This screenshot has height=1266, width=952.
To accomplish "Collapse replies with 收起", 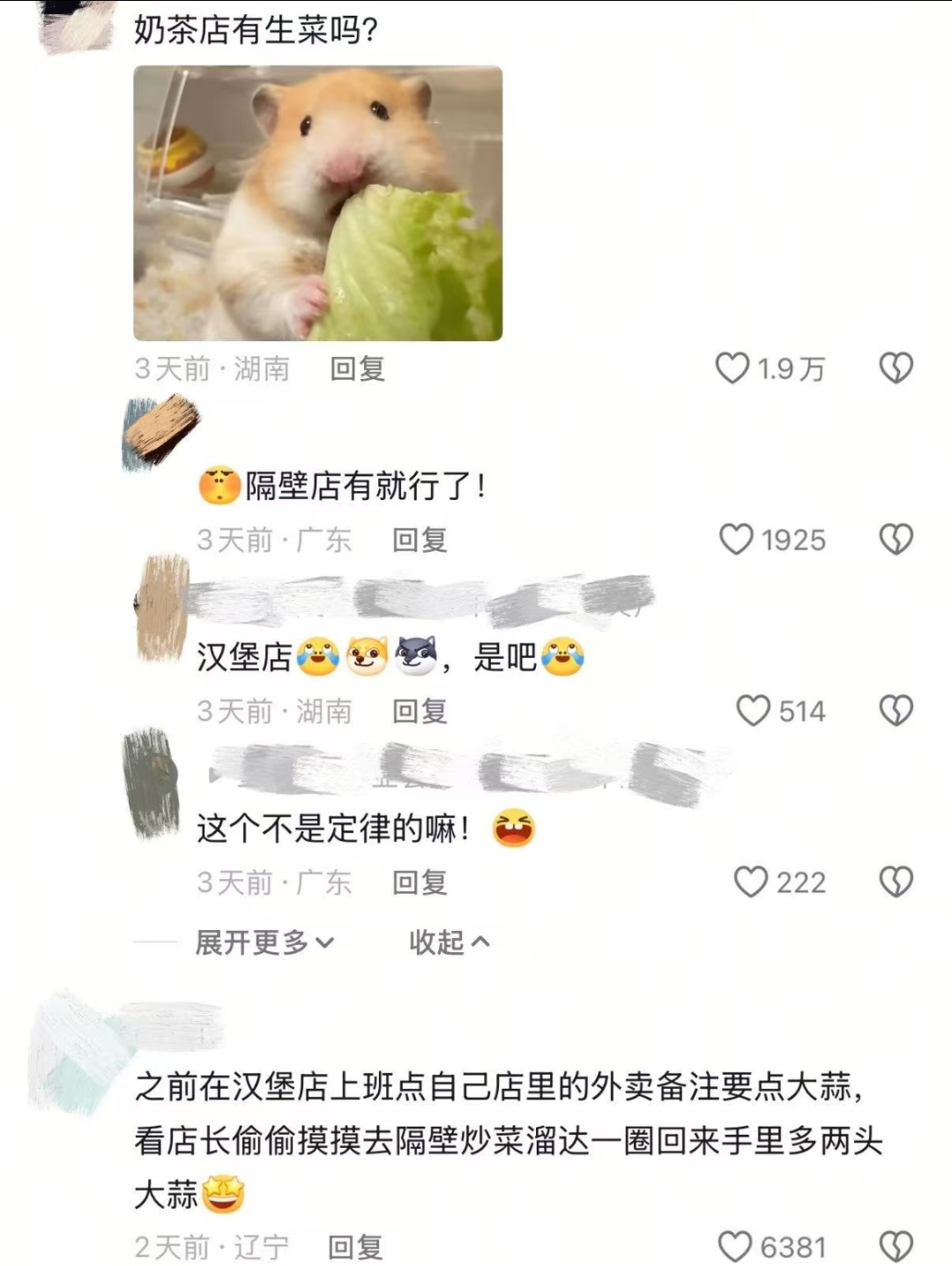I will (x=448, y=942).
